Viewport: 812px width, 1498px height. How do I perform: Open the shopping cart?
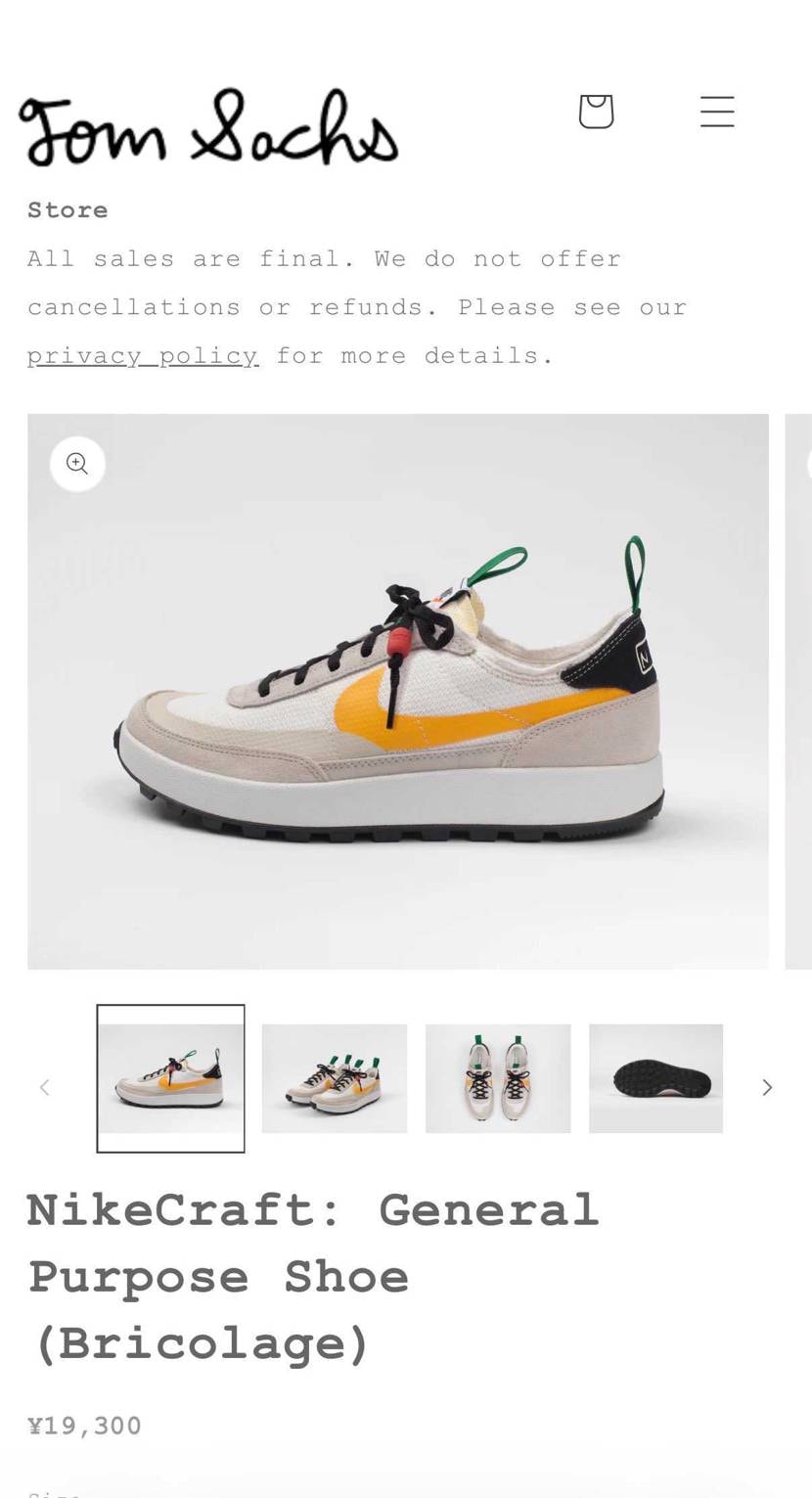click(x=596, y=112)
